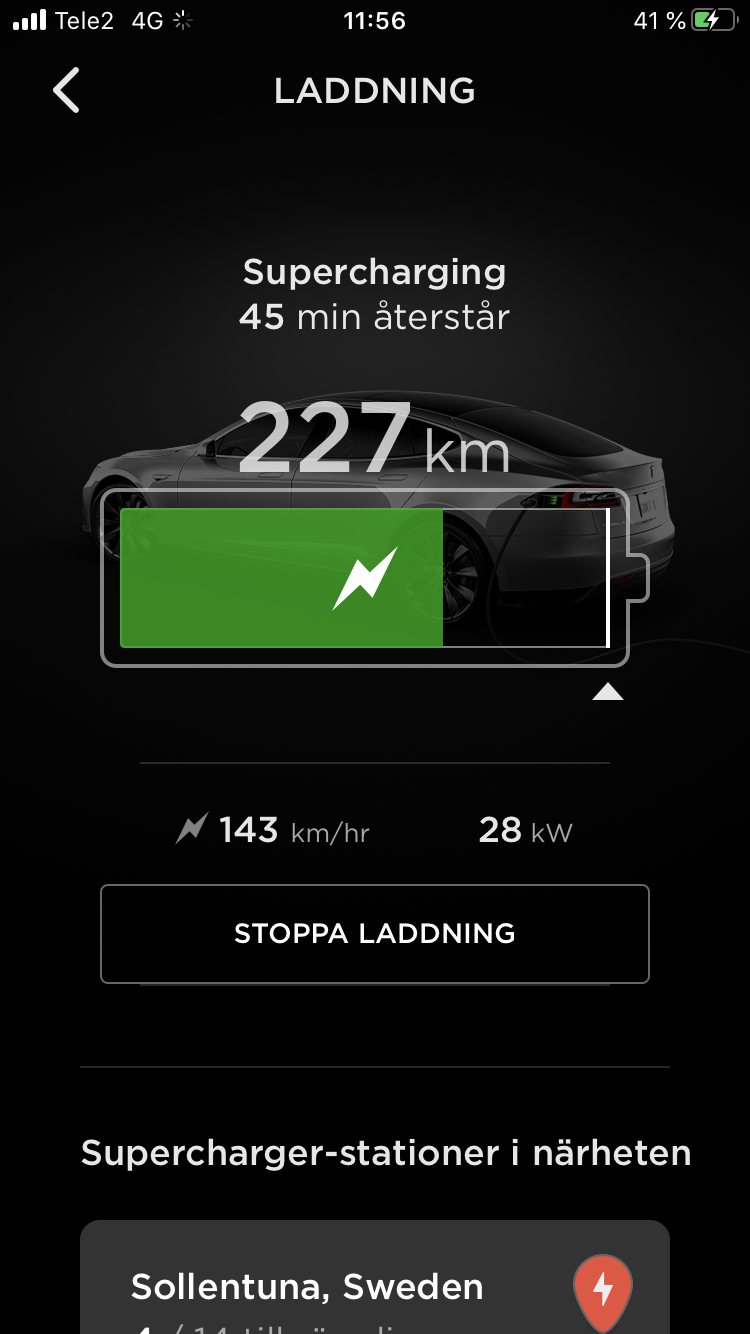Open the Sollentuna, Sweden supercharger card
The image size is (750, 1334).
pyautogui.click(x=340, y=1286)
